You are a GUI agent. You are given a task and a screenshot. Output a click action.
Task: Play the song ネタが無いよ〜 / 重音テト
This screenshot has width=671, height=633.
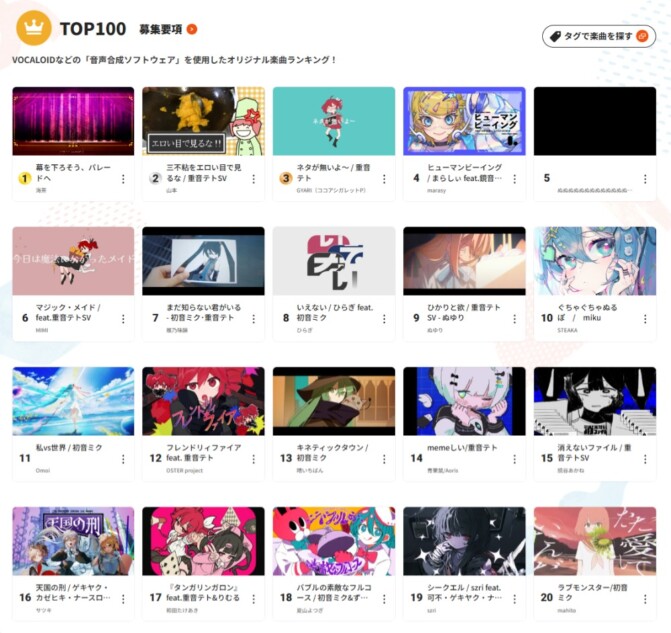[333, 121]
